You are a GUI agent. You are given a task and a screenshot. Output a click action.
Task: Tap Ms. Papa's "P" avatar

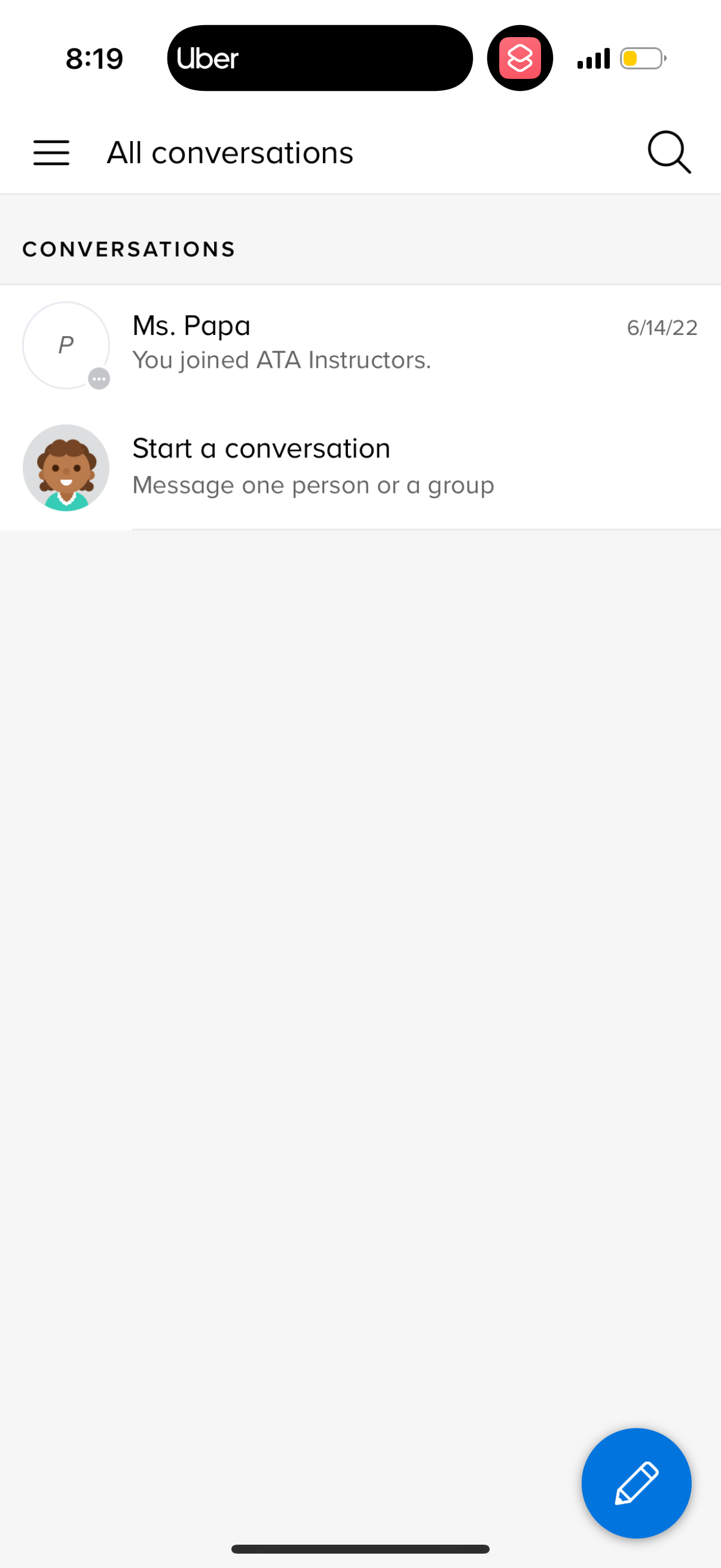pyautogui.click(x=66, y=344)
